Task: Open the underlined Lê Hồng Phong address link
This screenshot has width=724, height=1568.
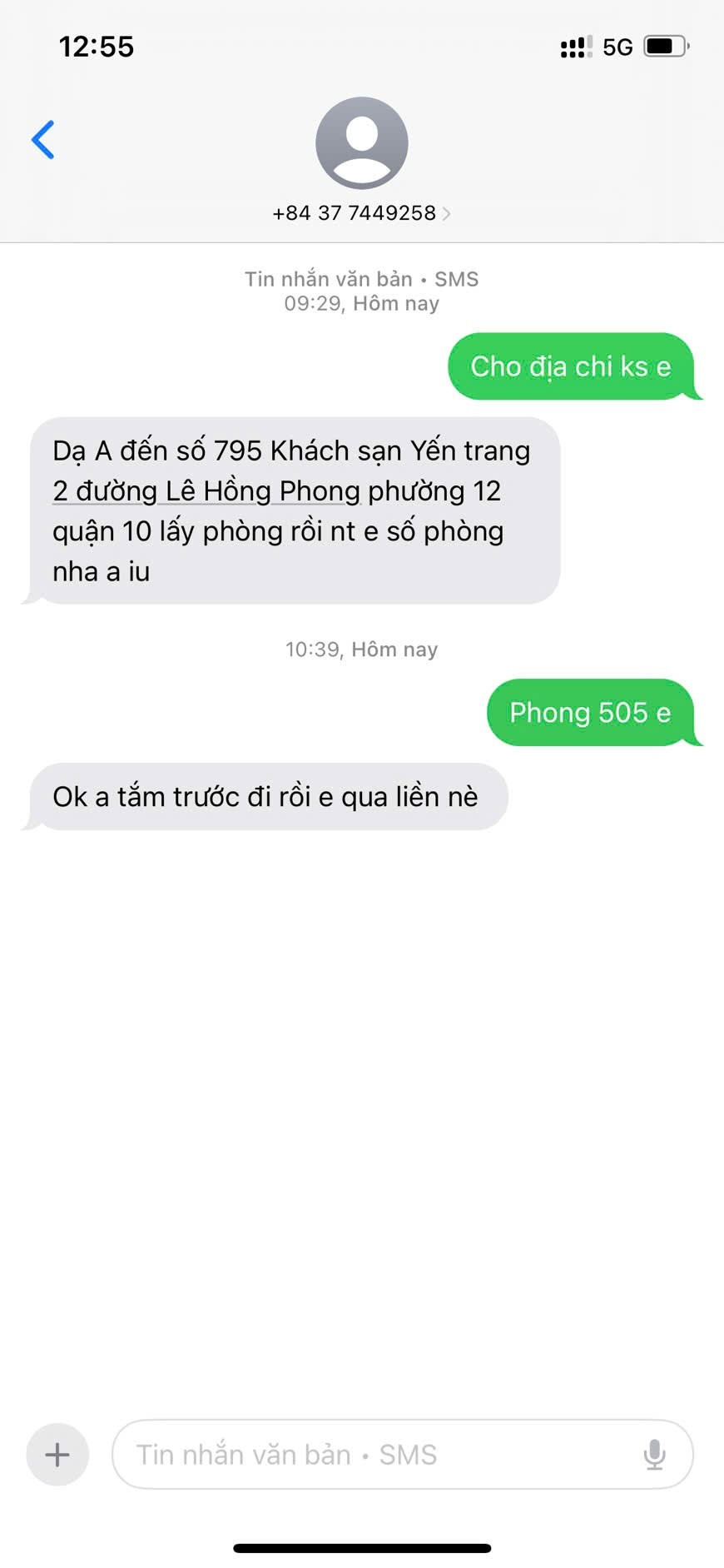Action: coord(206,491)
